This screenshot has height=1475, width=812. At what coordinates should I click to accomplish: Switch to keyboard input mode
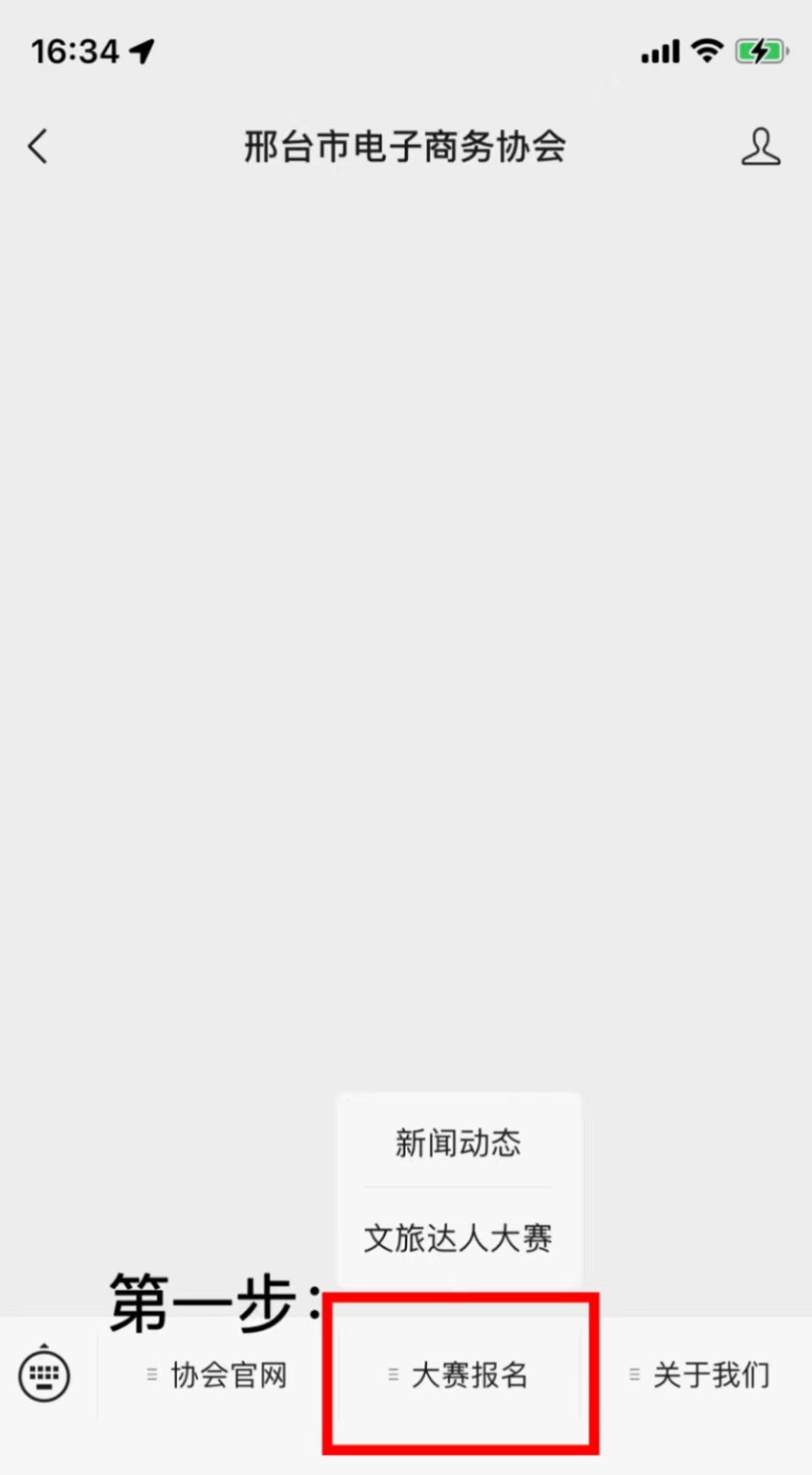(x=44, y=1374)
